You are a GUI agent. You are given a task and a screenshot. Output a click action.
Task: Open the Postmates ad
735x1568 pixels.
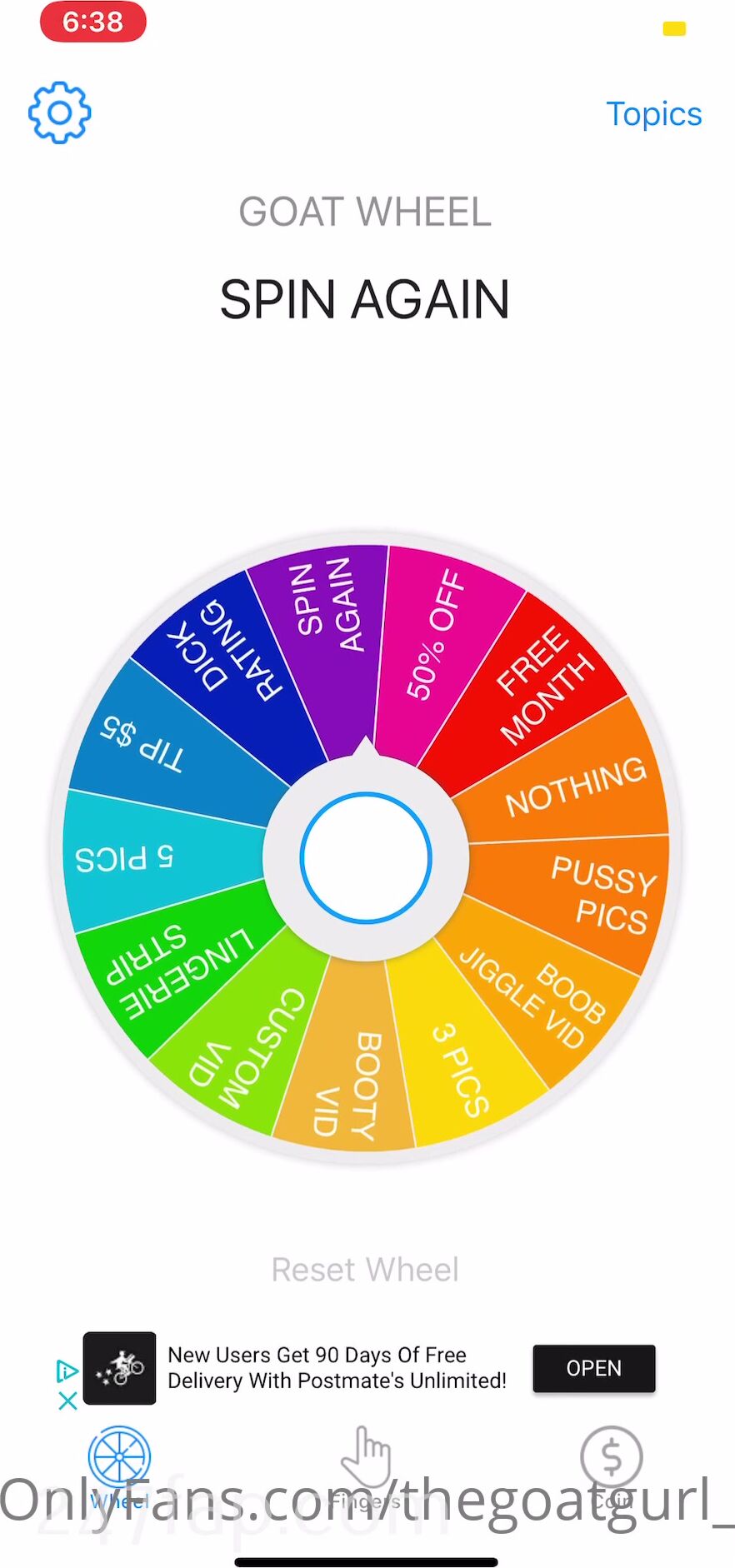pos(593,1368)
